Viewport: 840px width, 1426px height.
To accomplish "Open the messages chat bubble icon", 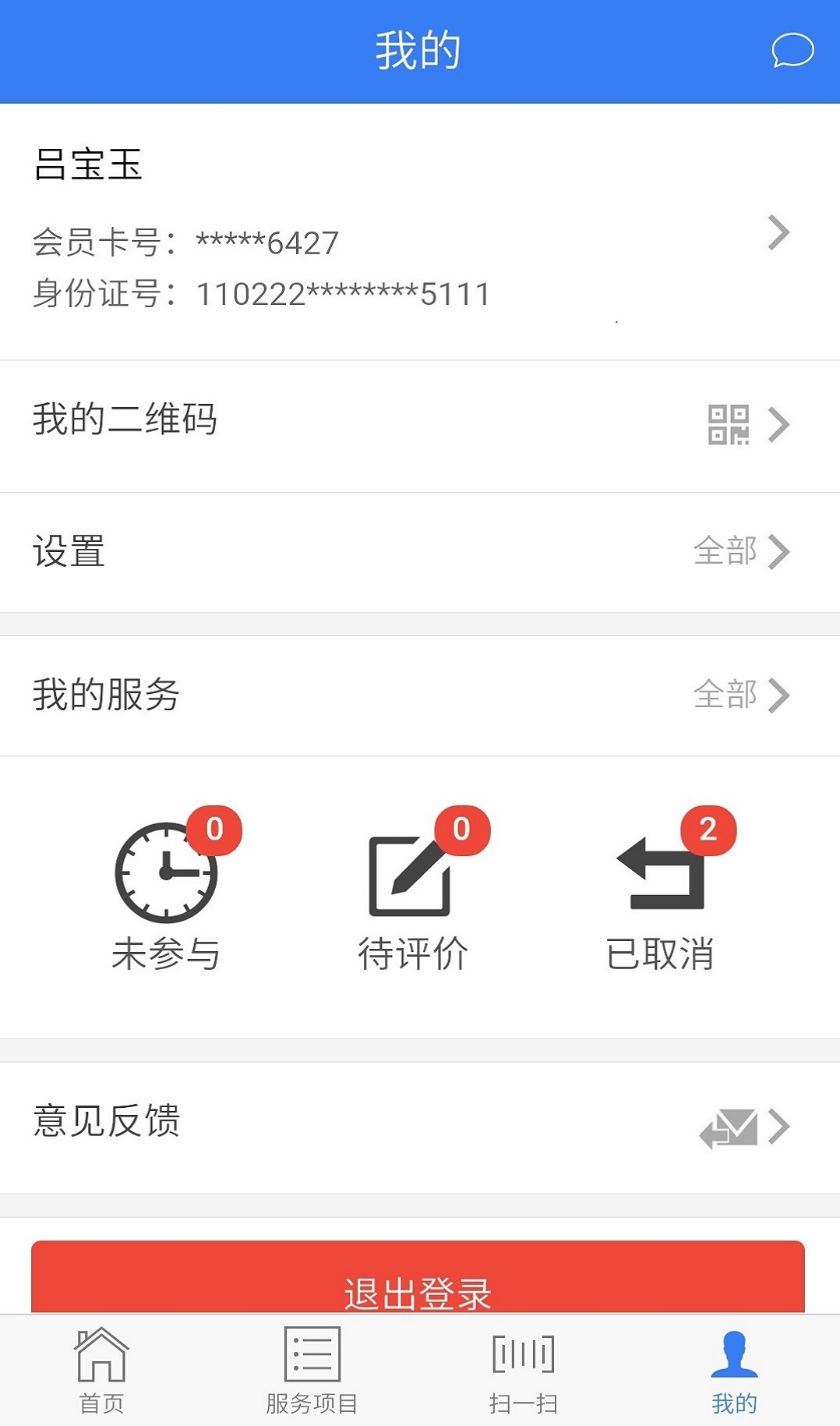I will coord(792,51).
